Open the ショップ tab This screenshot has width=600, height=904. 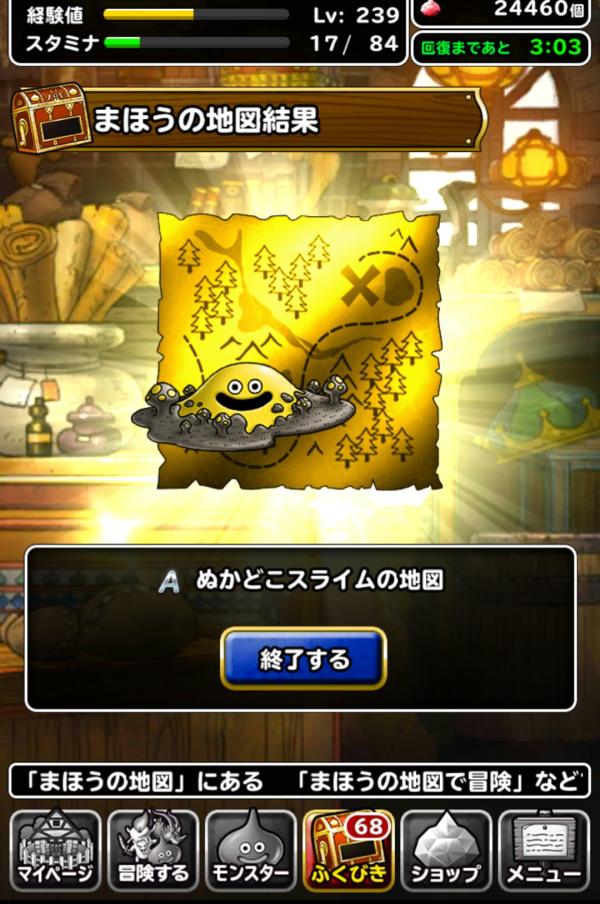point(447,851)
